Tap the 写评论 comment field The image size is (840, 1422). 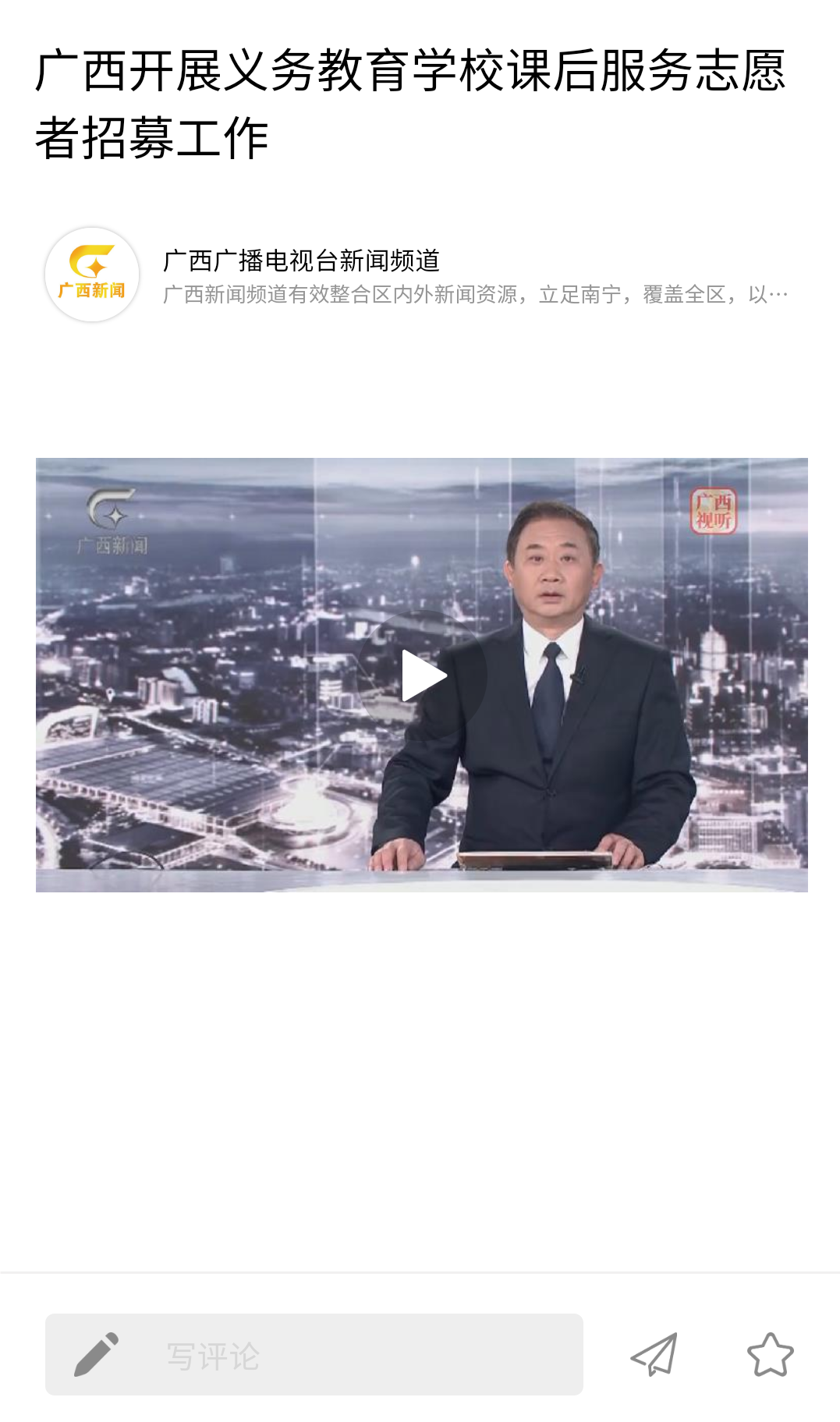pyautogui.click(x=314, y=1354)
